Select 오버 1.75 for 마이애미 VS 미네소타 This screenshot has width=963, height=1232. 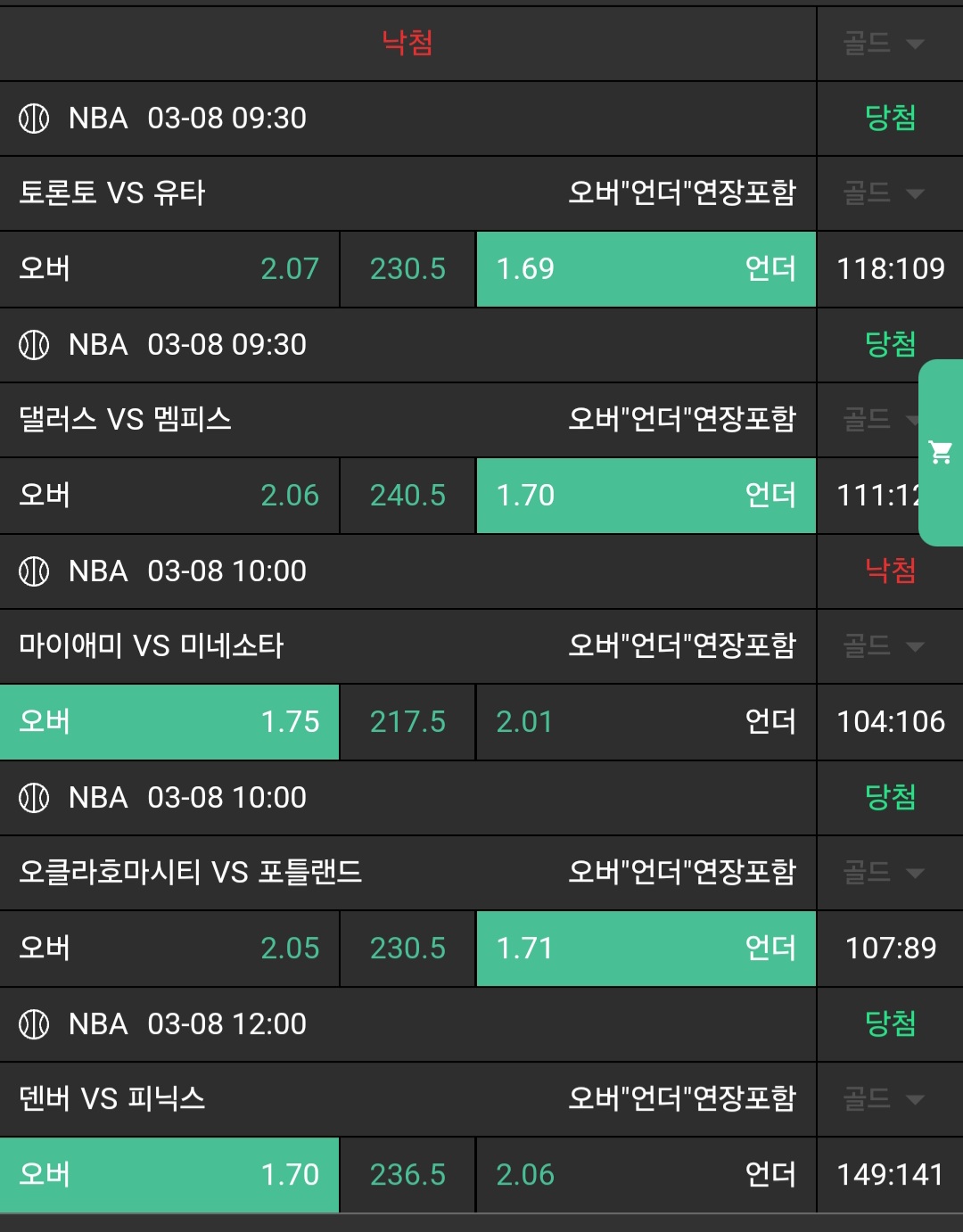[169, 721]
